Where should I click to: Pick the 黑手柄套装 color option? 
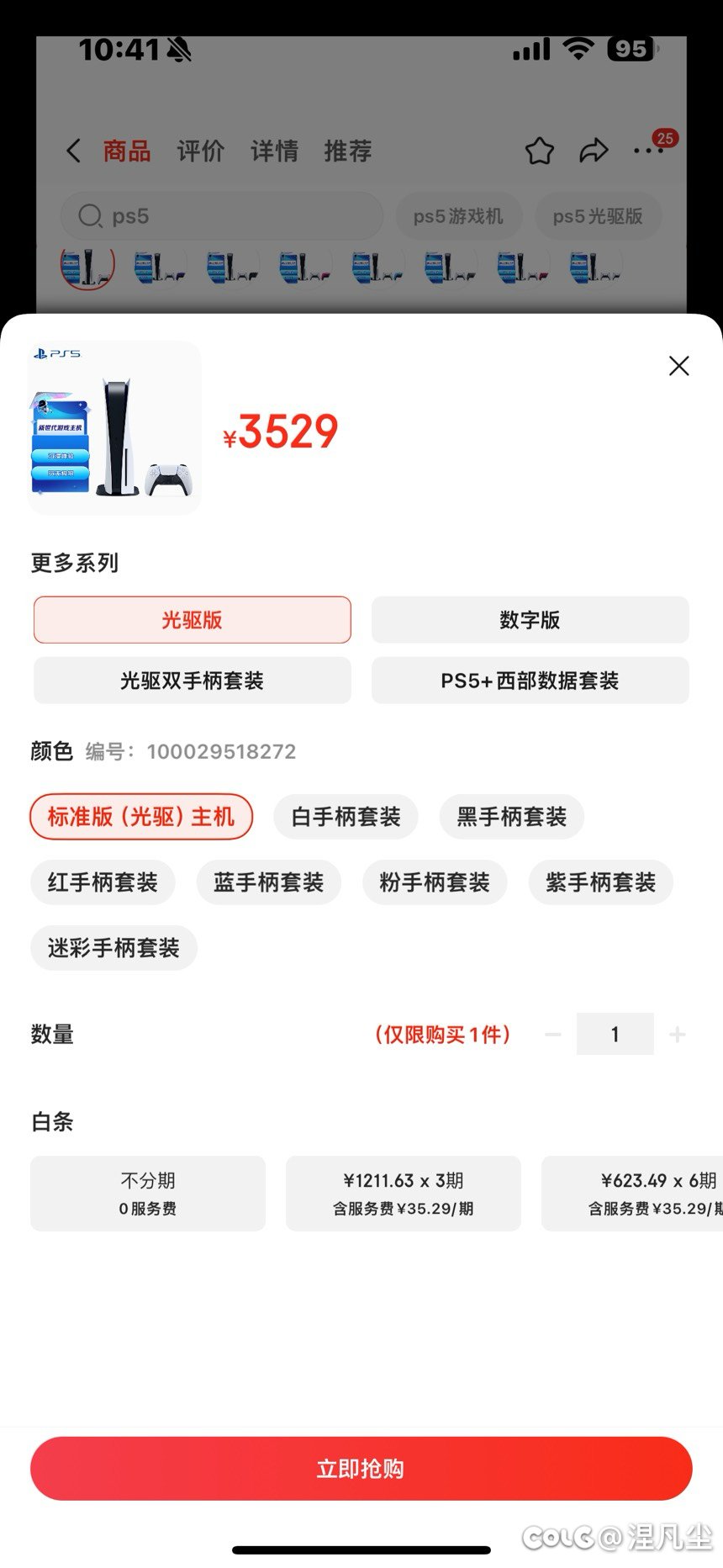point(511,817)
